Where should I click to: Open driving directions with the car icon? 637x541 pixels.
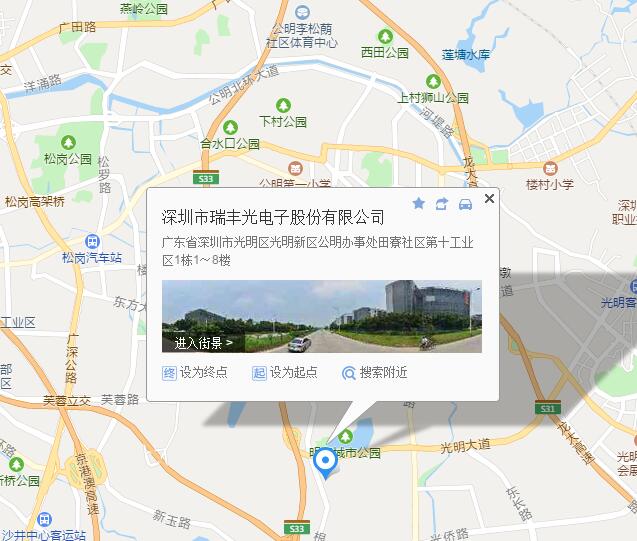click(465, 204)
